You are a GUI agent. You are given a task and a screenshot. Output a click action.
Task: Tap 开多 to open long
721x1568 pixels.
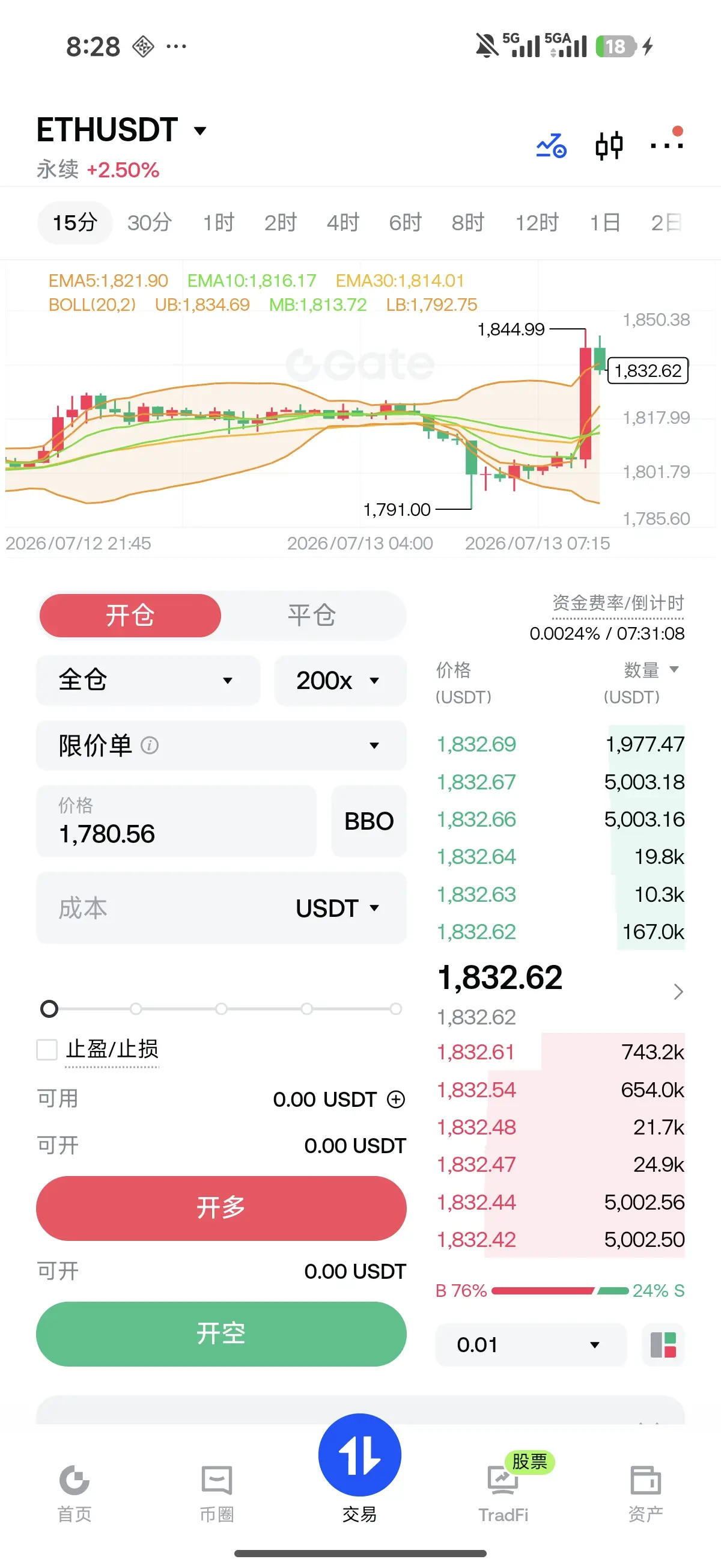click(x=221, y=1208)
